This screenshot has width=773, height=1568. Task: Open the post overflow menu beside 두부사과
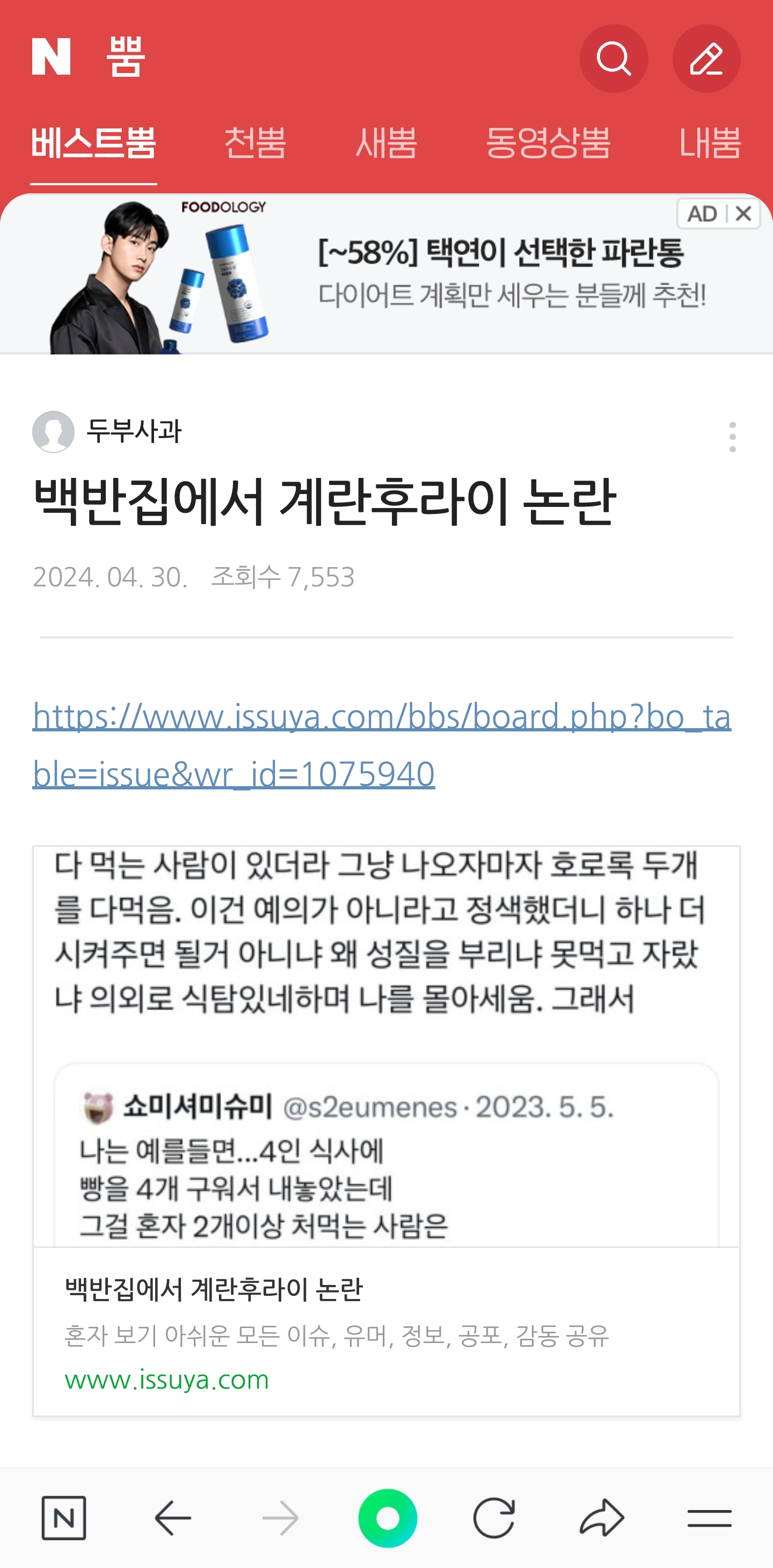click(732, 437)
